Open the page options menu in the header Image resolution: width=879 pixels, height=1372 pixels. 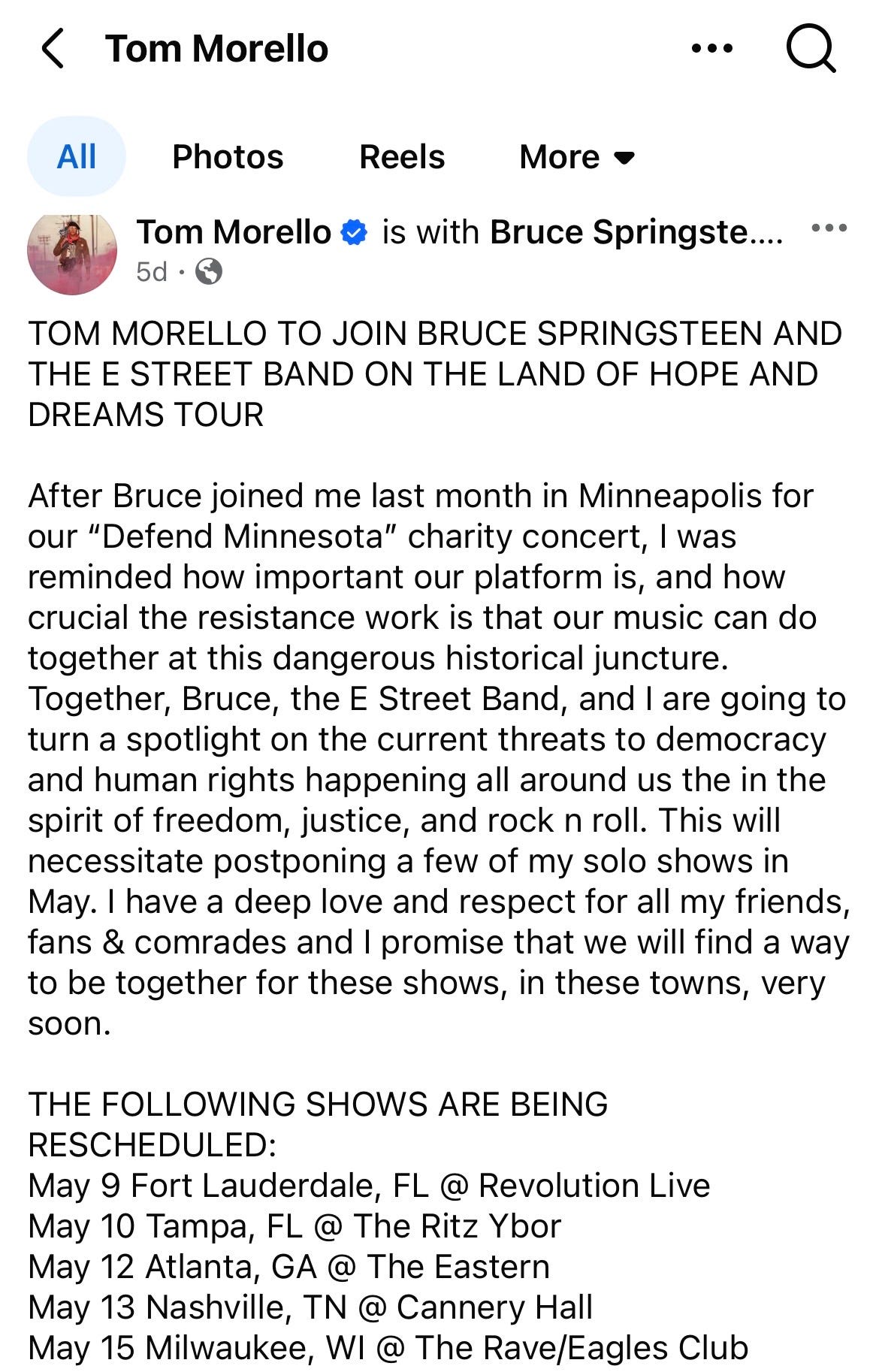(x=711, y=49)
